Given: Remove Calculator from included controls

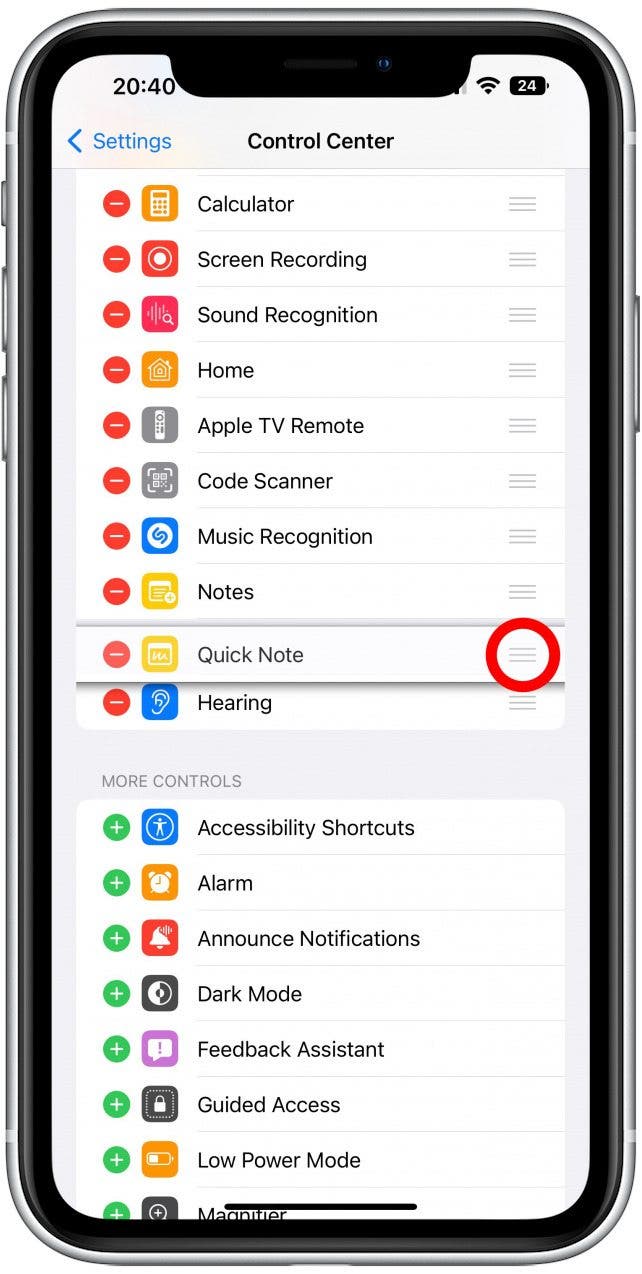Looking at the screenshot, I should [x=117, y=204].
